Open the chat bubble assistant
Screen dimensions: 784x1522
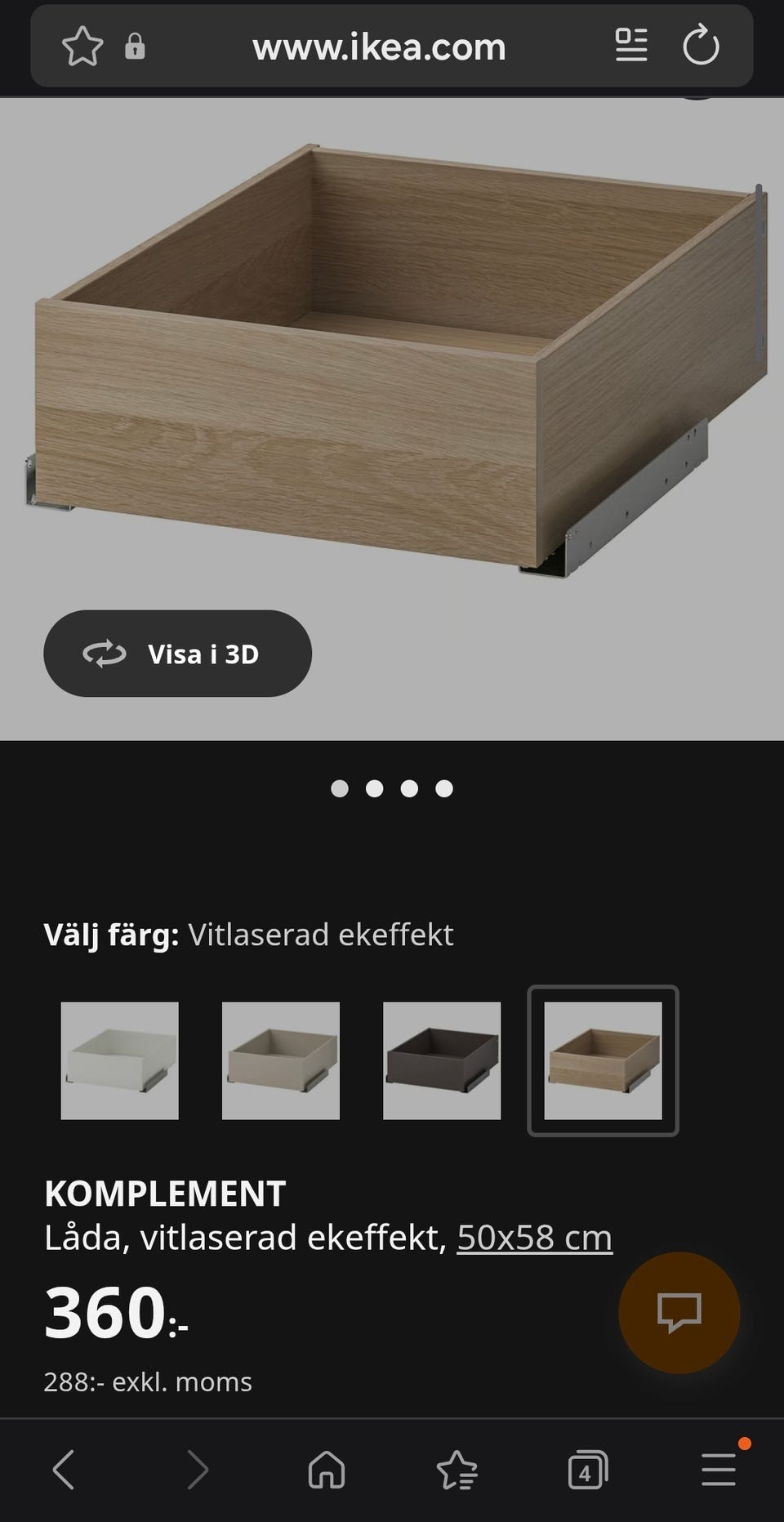pos(680,1312)
